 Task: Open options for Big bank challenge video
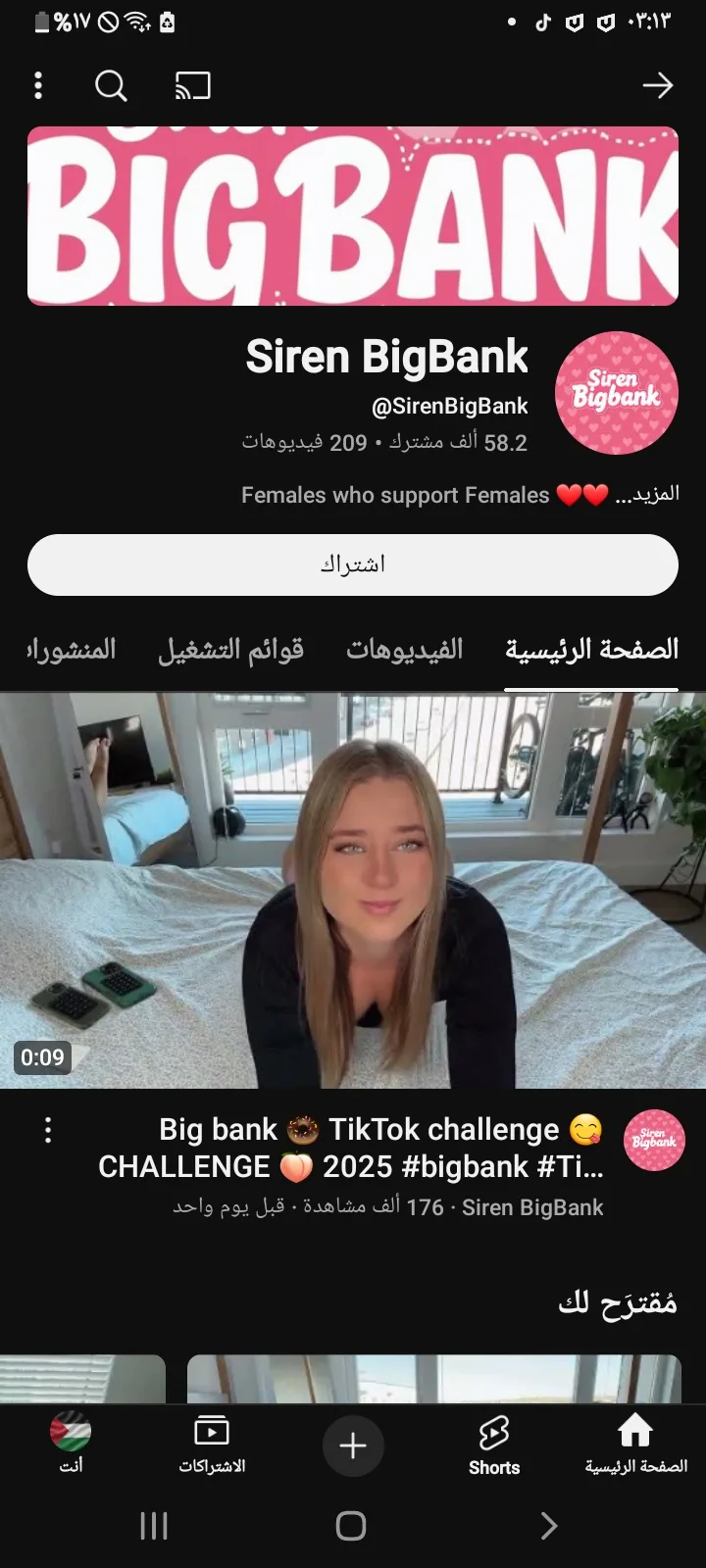tap(48, 1130)
